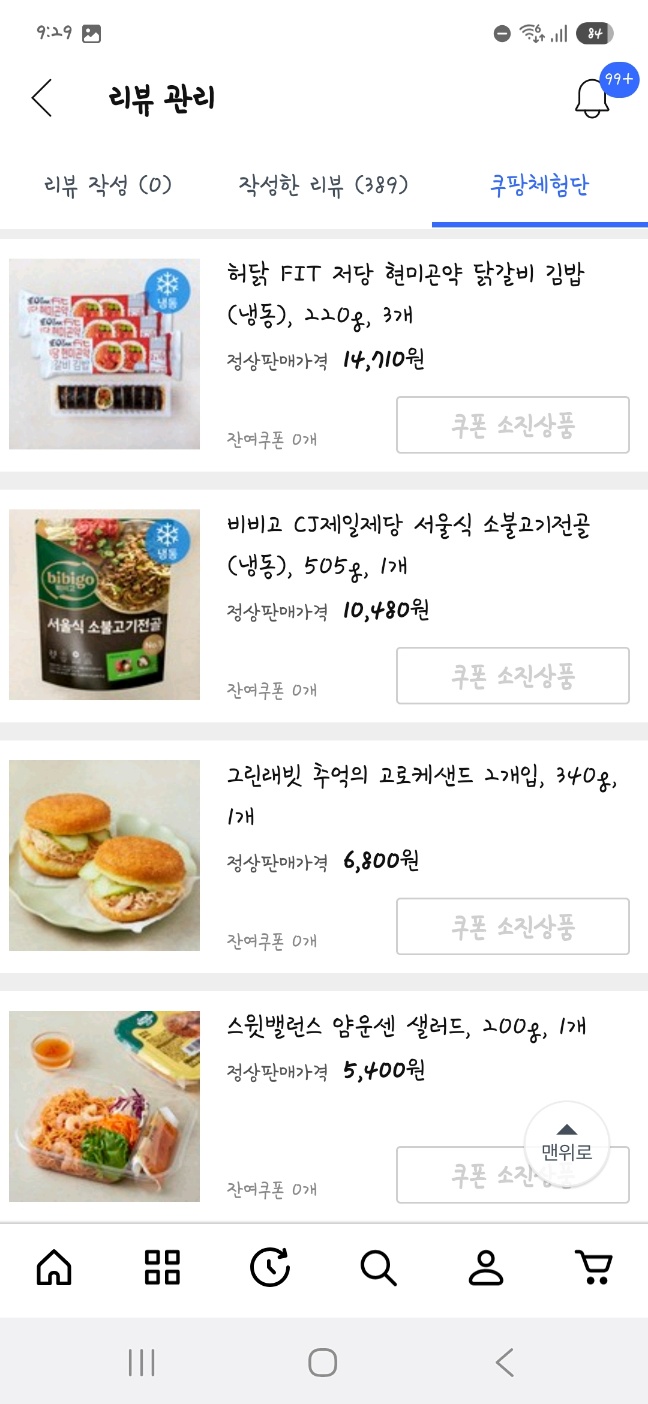
Task: Open search from the bottom bar
Action: [378, 1268]
